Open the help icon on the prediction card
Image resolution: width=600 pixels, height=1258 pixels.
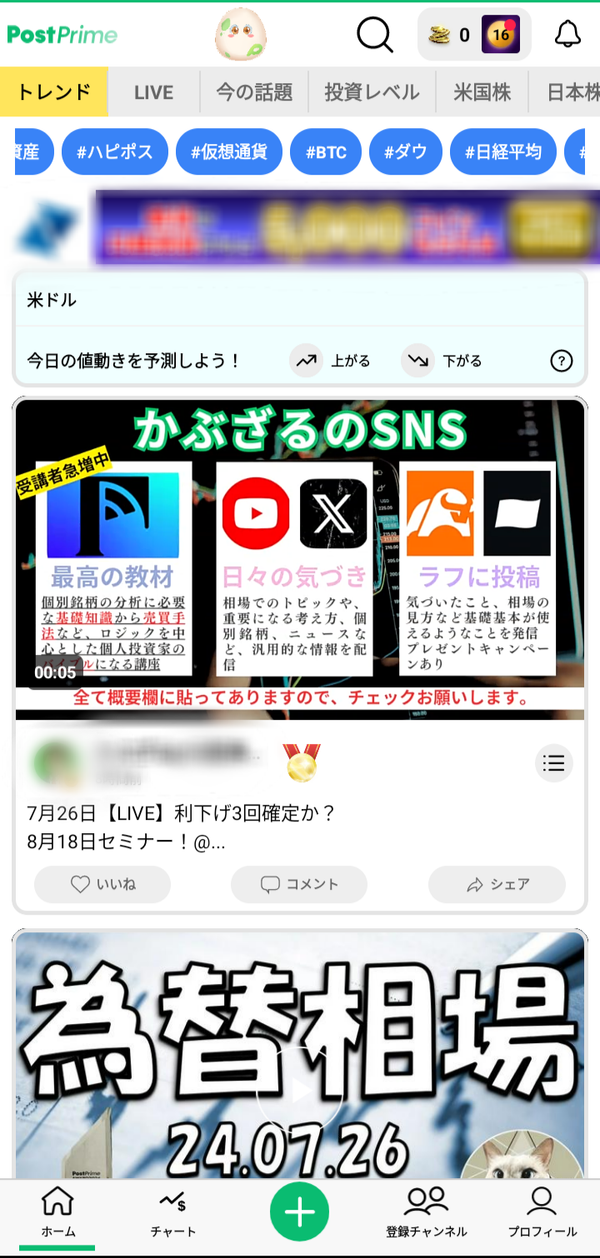tap(562, 361)
